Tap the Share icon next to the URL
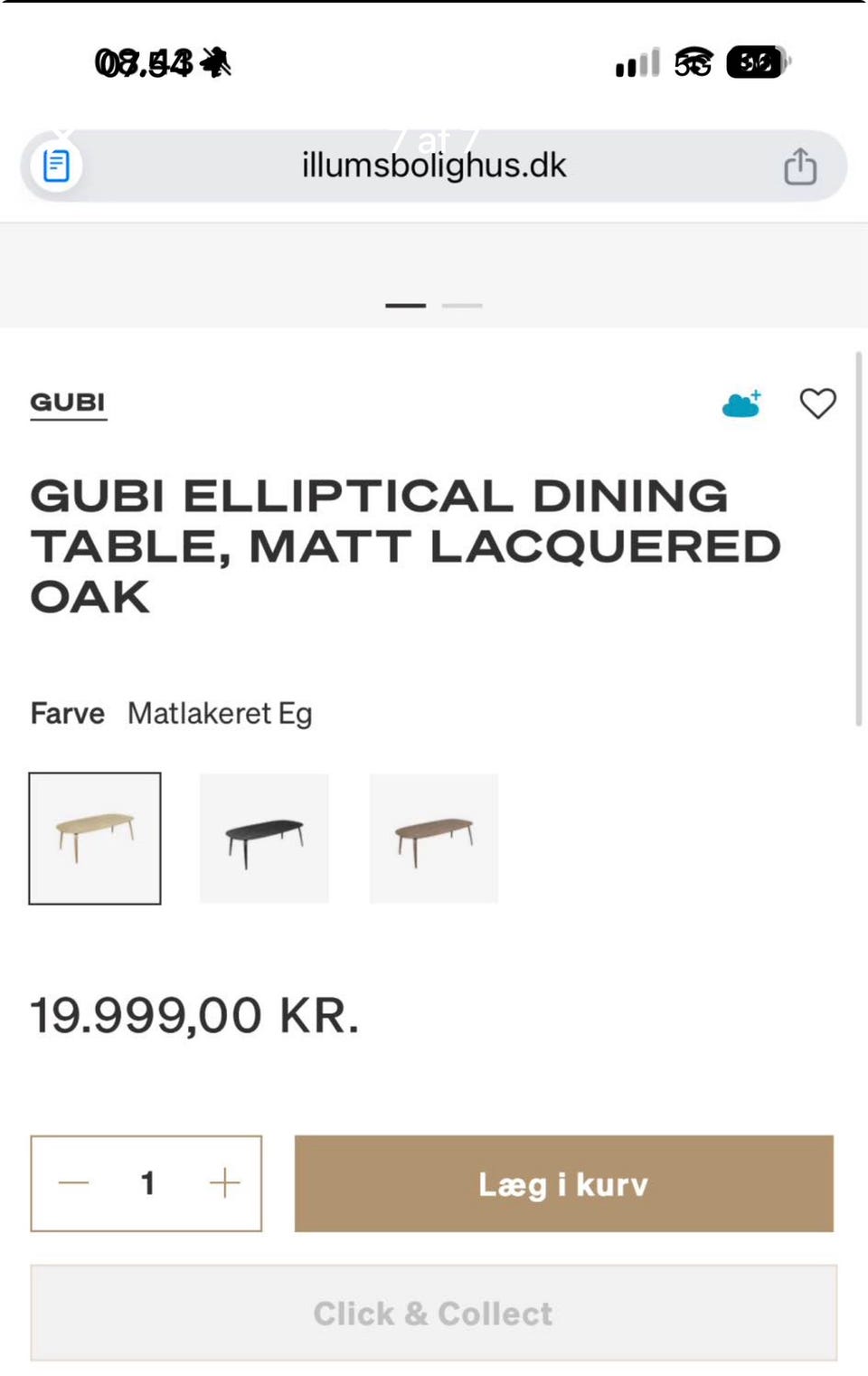Image resolution: width=868 pixels, height=1376 pixels. 799,166
